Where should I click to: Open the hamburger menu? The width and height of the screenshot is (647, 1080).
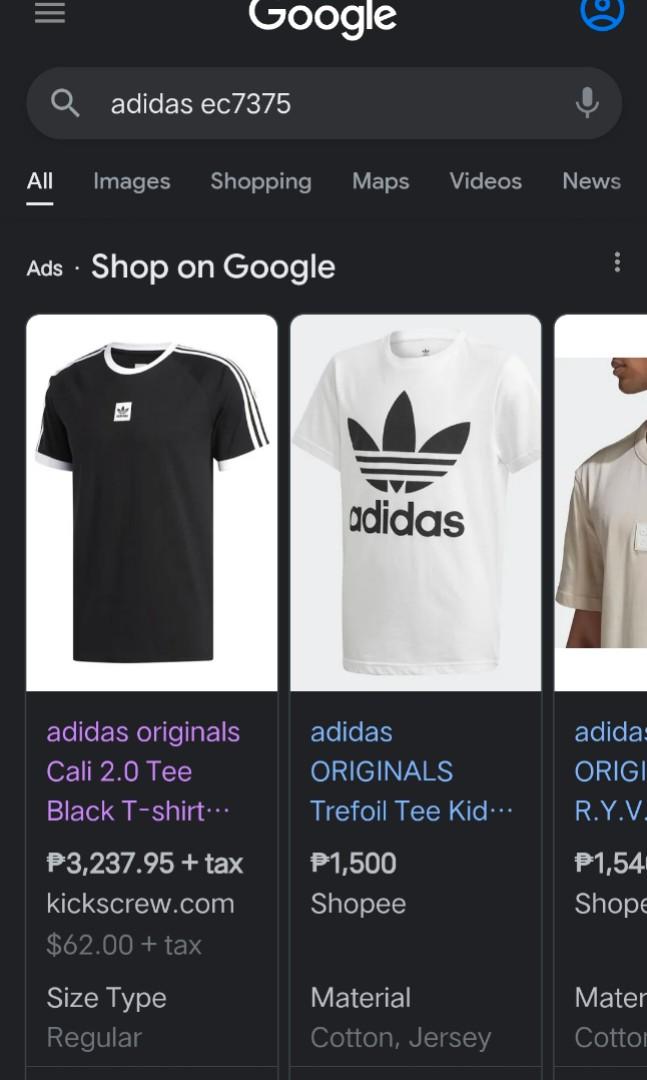(49, 12)
